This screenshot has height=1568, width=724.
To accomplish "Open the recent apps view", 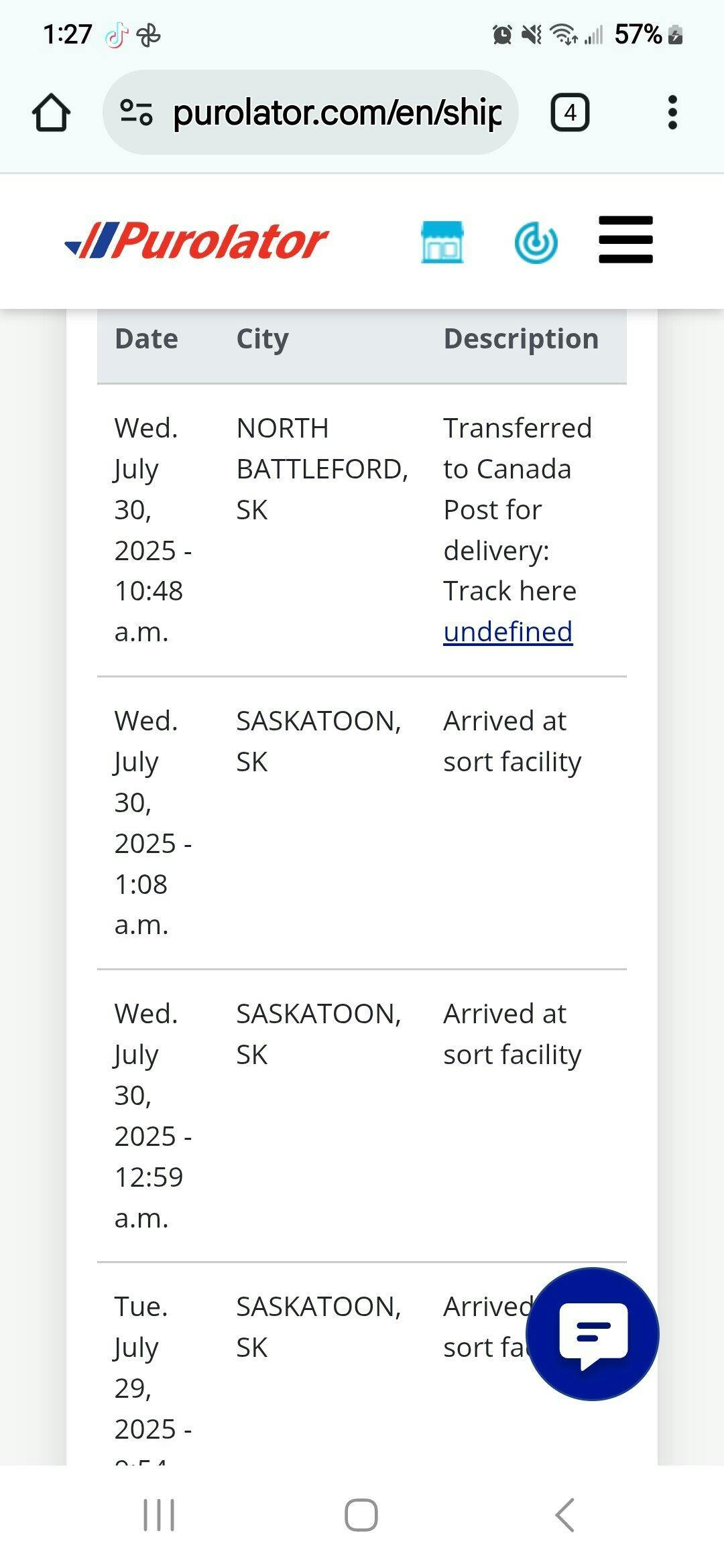I will coord(159,1515).
